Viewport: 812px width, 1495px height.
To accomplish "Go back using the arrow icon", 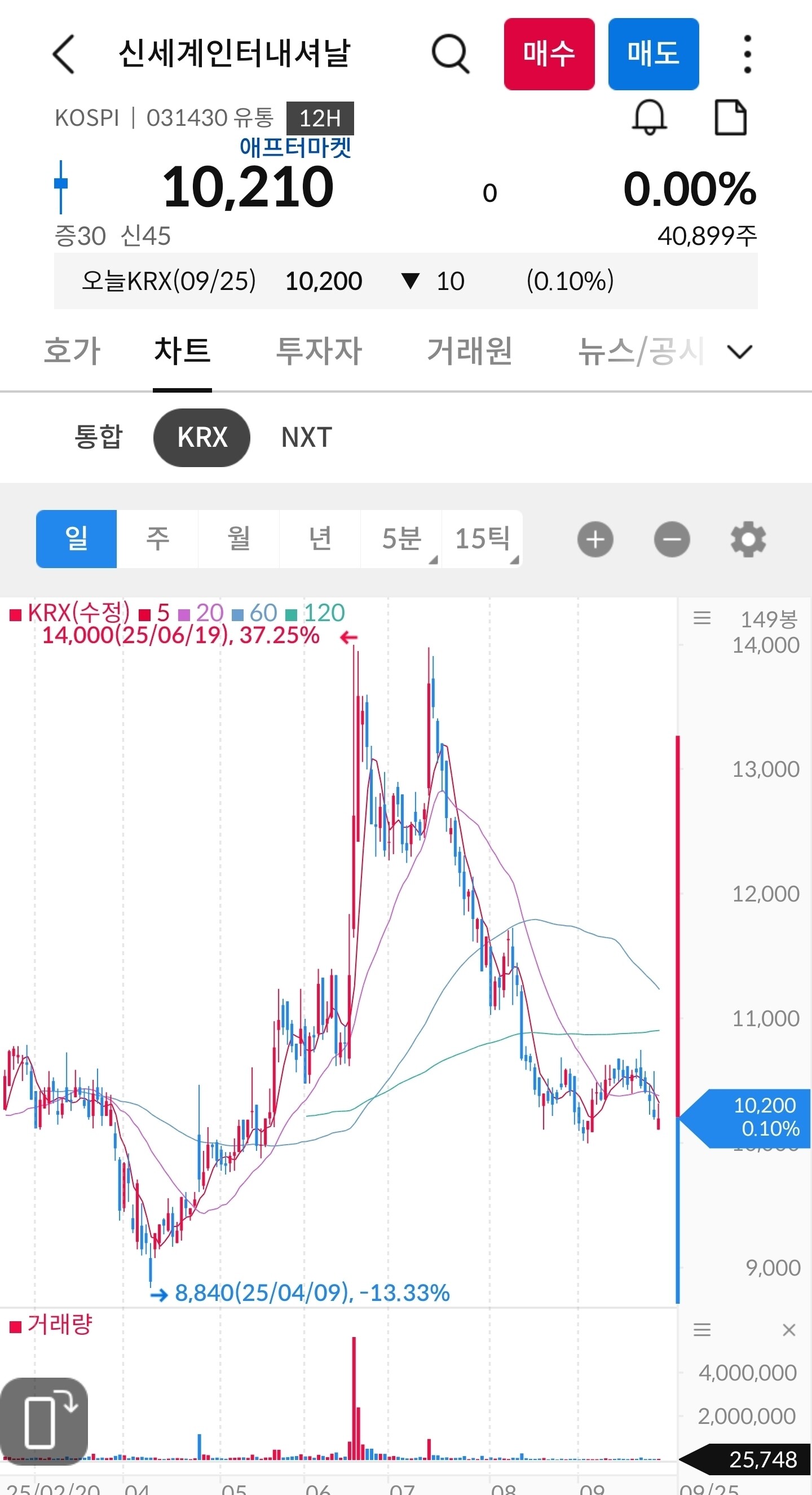I will [64, 54].
